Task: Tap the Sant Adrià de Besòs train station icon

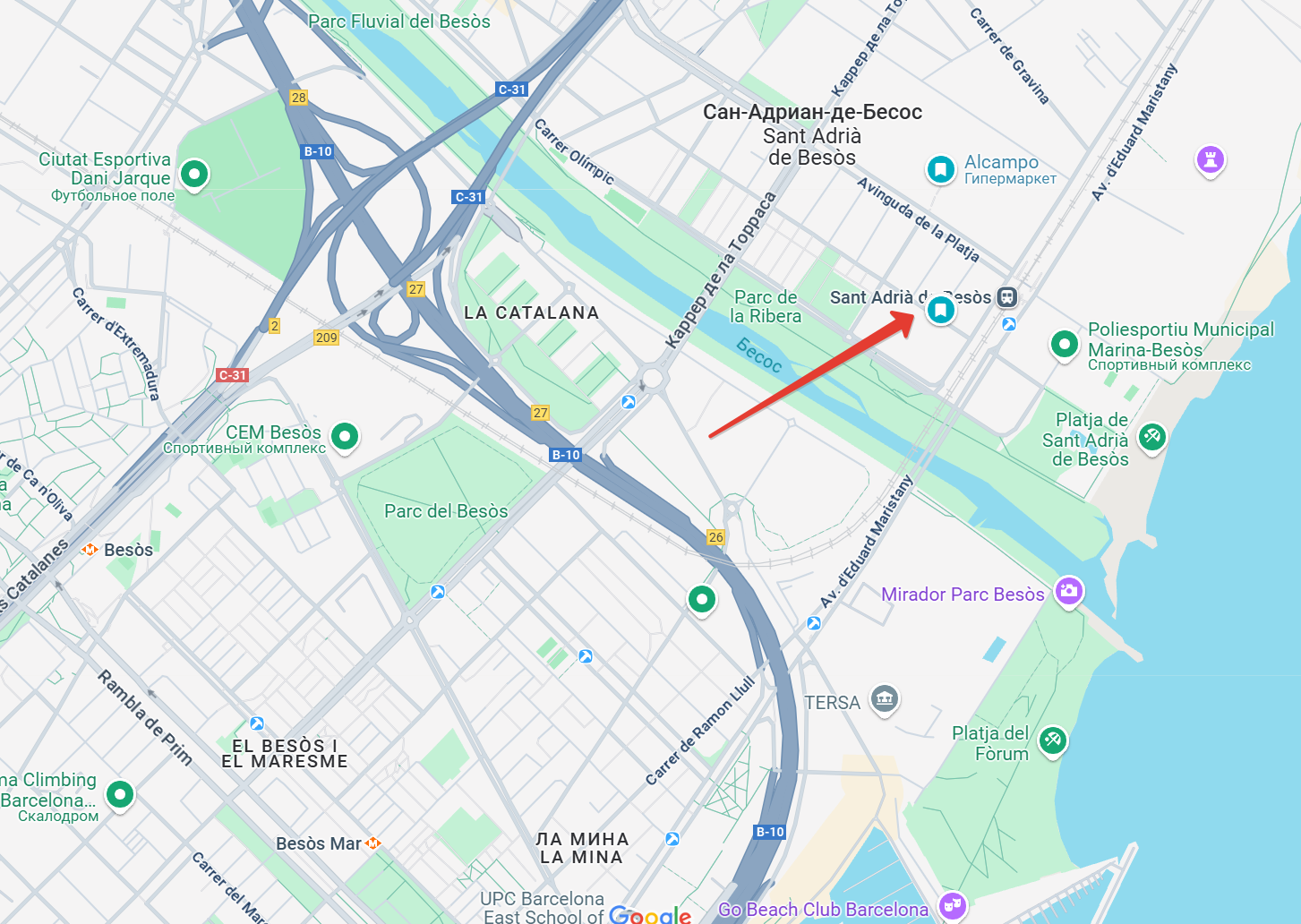Action: (1007, 296)
